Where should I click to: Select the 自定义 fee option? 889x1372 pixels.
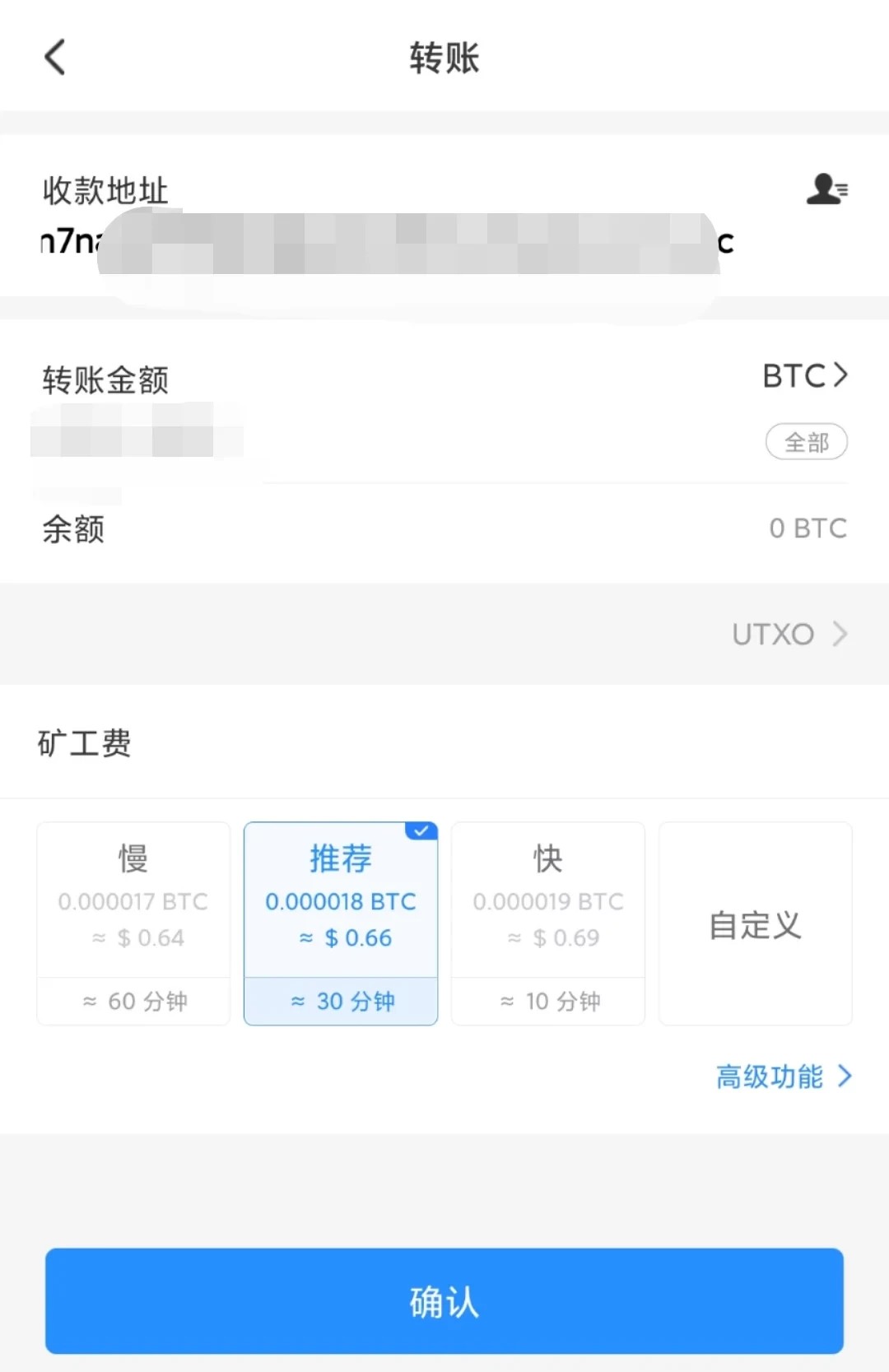tap(754, 923)
